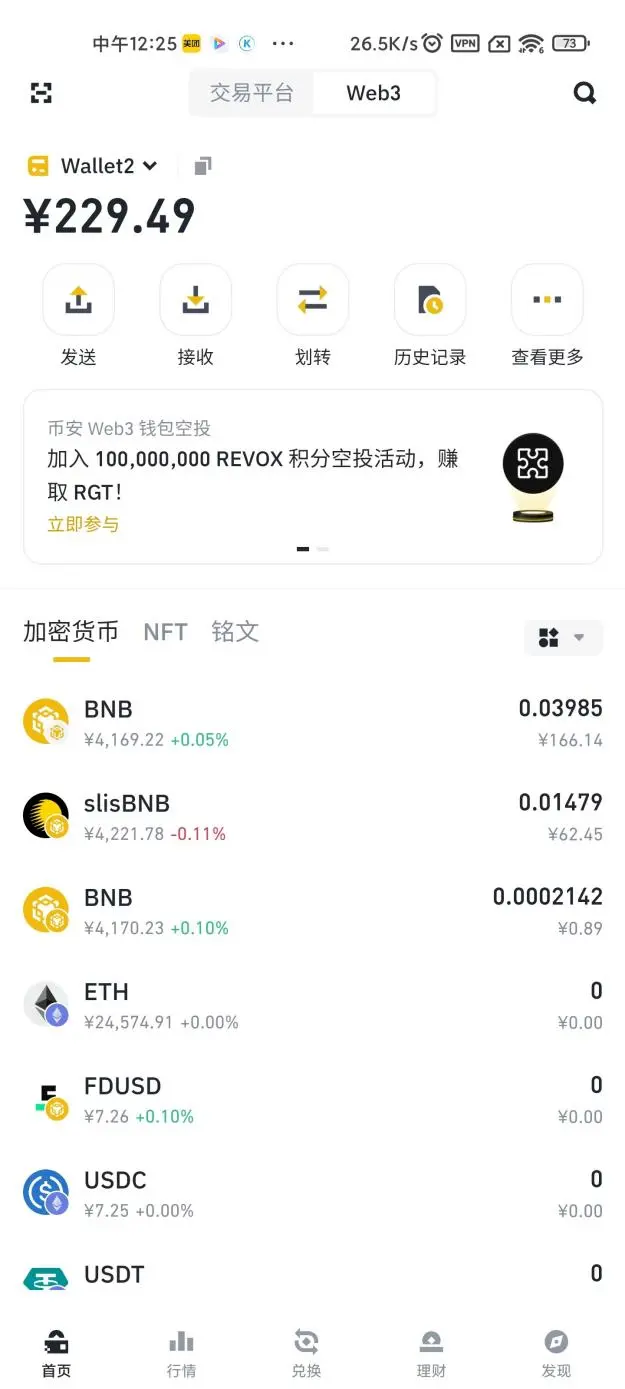Follow the 立即参与 link in the airdrop banner

83,524
